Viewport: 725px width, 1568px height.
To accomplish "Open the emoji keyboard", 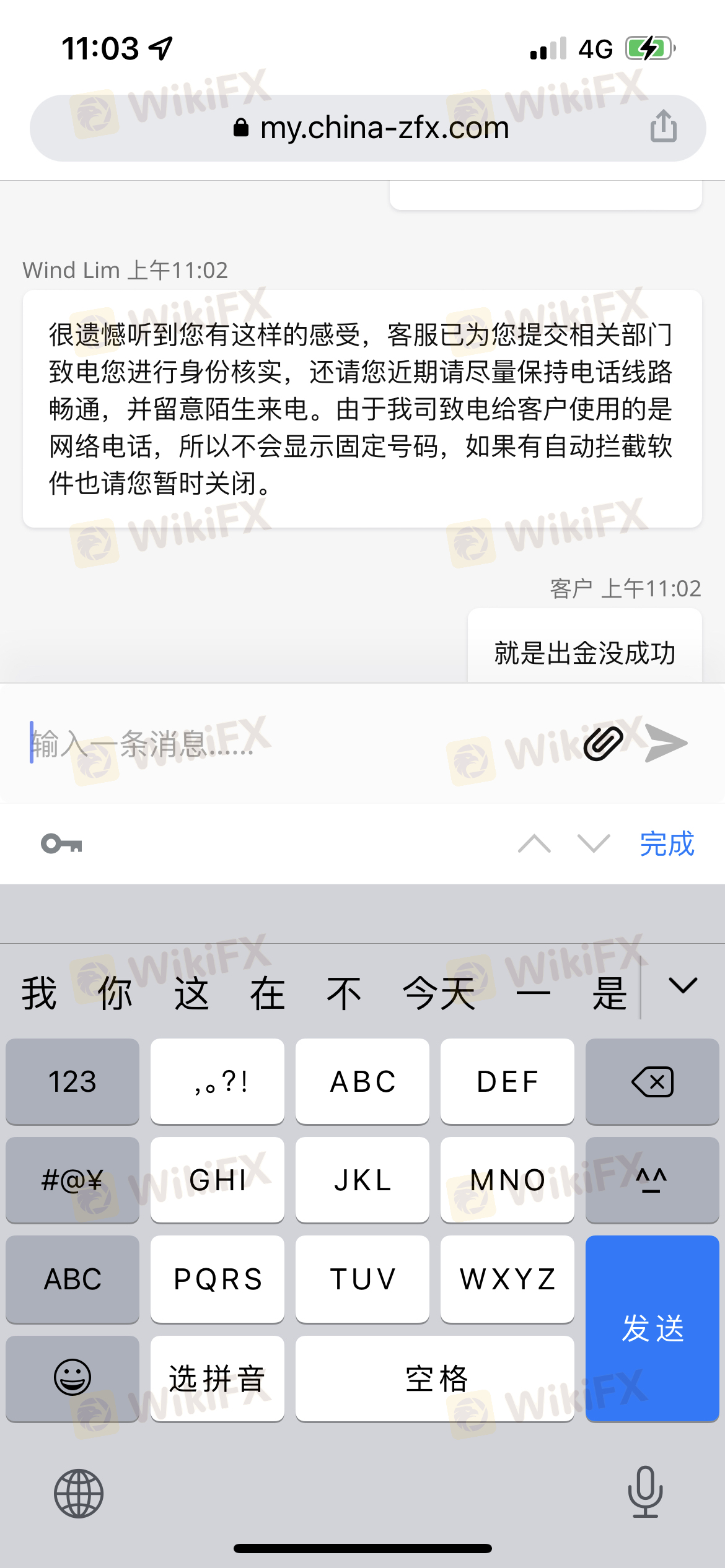I will point(72,1378).
